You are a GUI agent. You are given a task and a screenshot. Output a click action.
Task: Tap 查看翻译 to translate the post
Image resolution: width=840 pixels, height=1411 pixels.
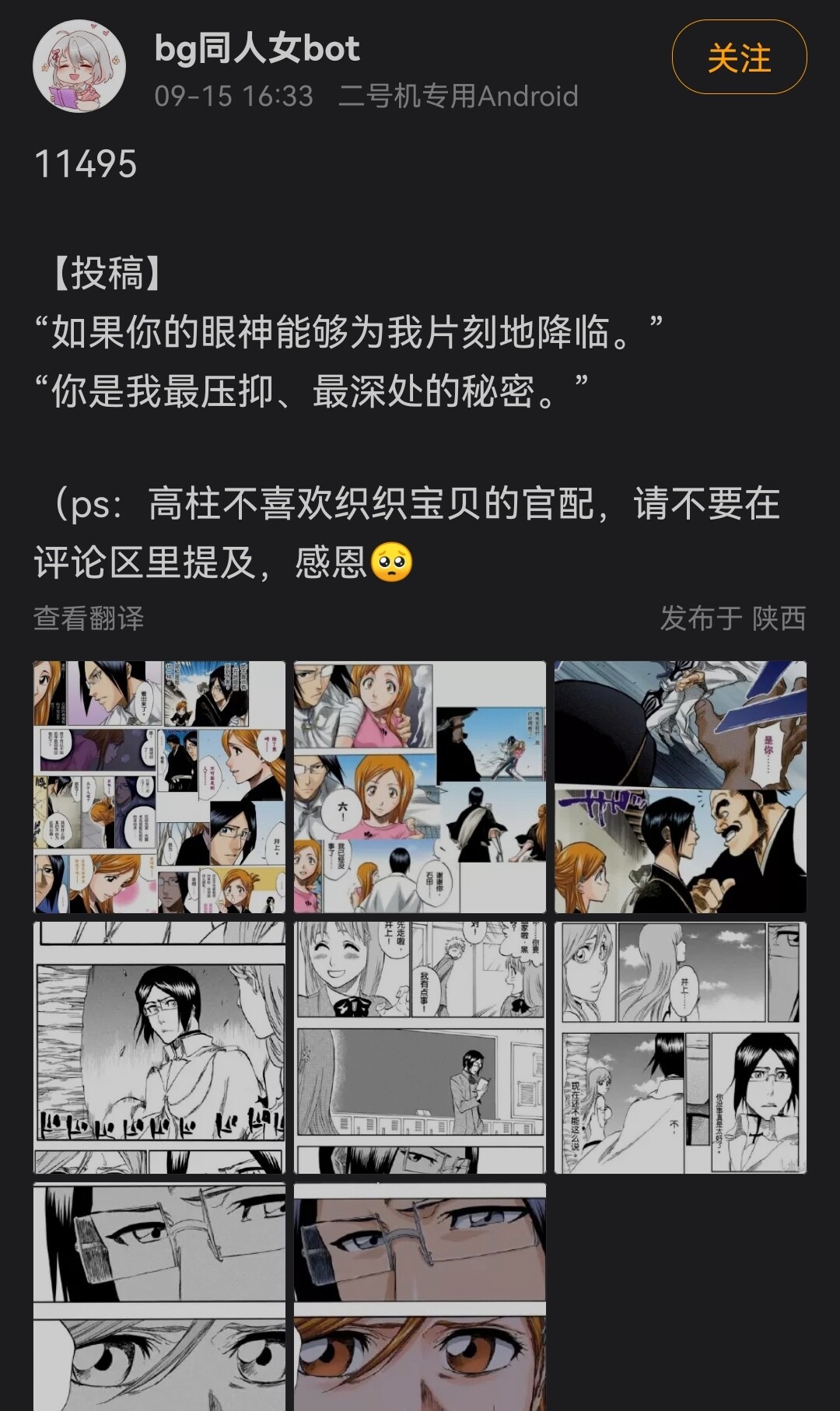pos(89,618)
